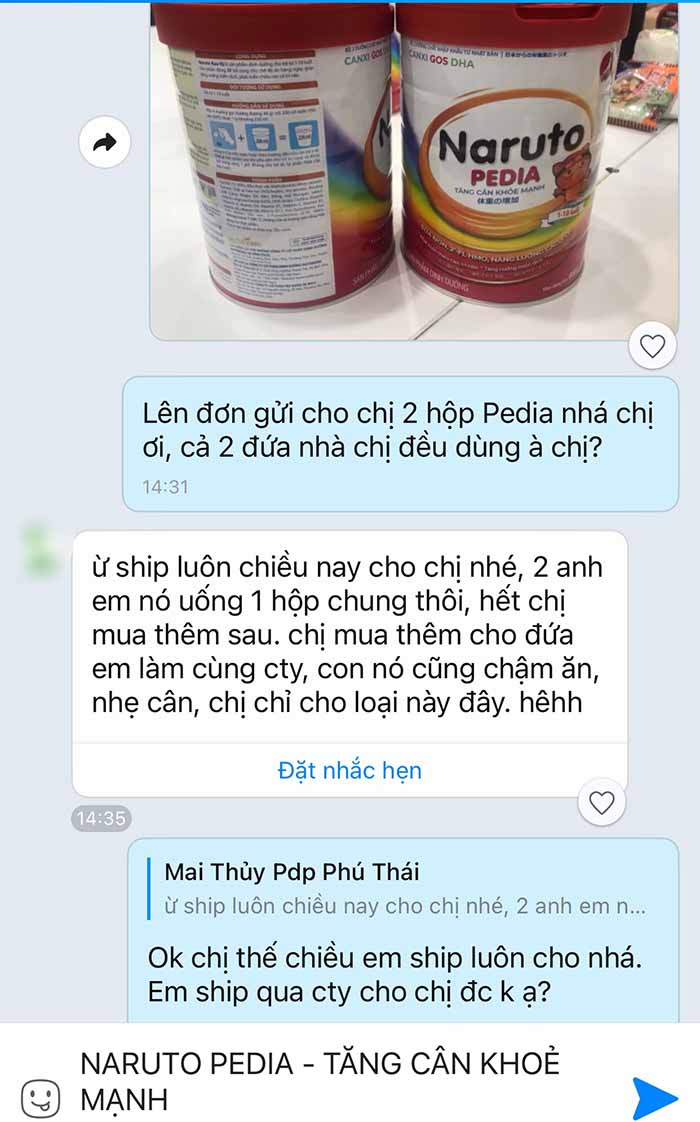Open the Naruto Pedia milk cans photo

414,170
